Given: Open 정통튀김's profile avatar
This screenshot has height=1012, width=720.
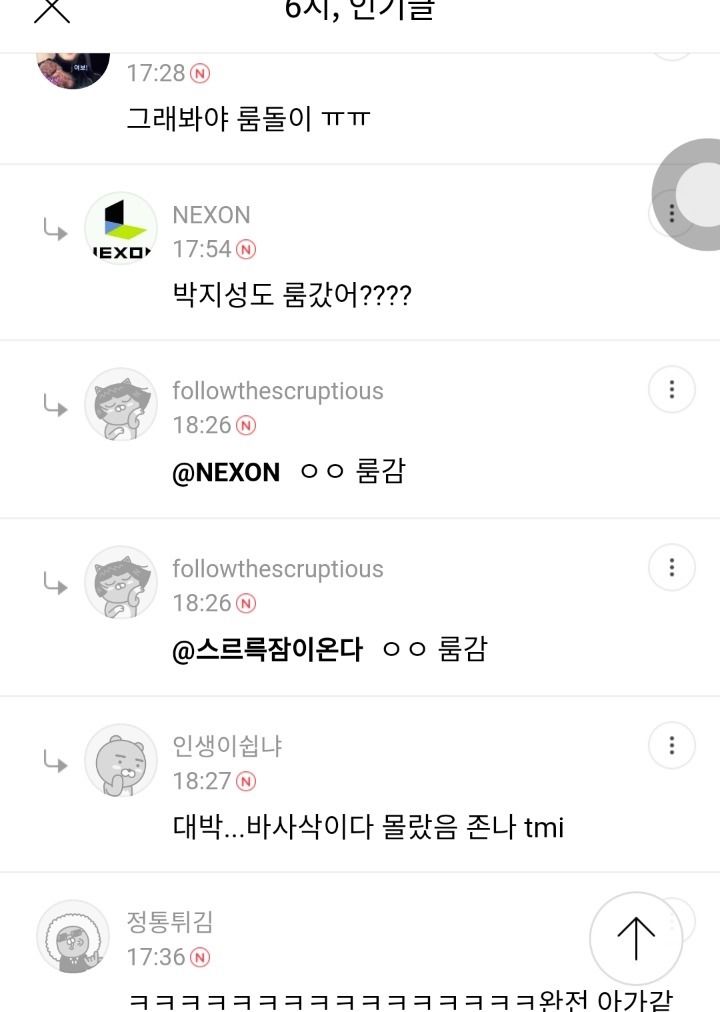Looking at the screenshot, I should coord(73,937).
